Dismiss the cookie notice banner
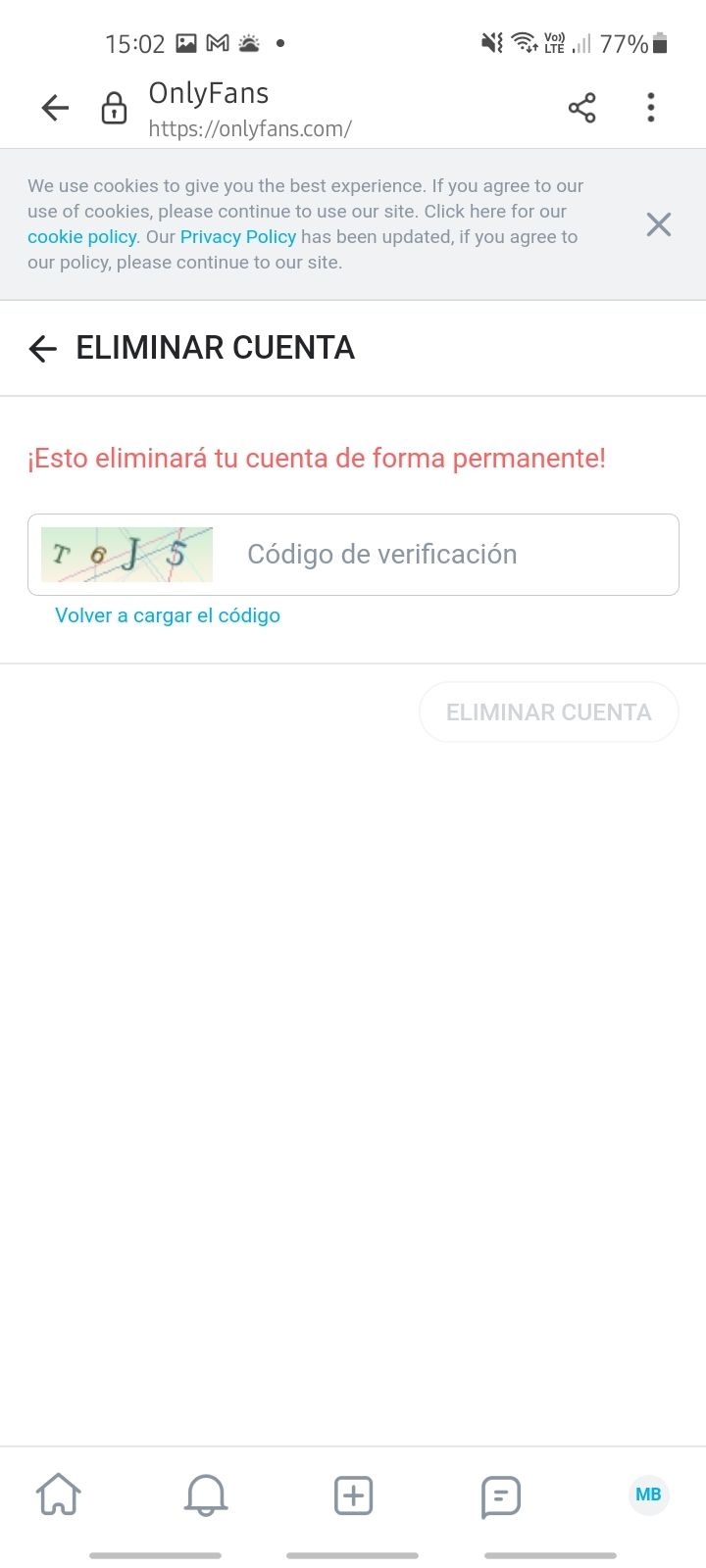 tap(659, 224)
